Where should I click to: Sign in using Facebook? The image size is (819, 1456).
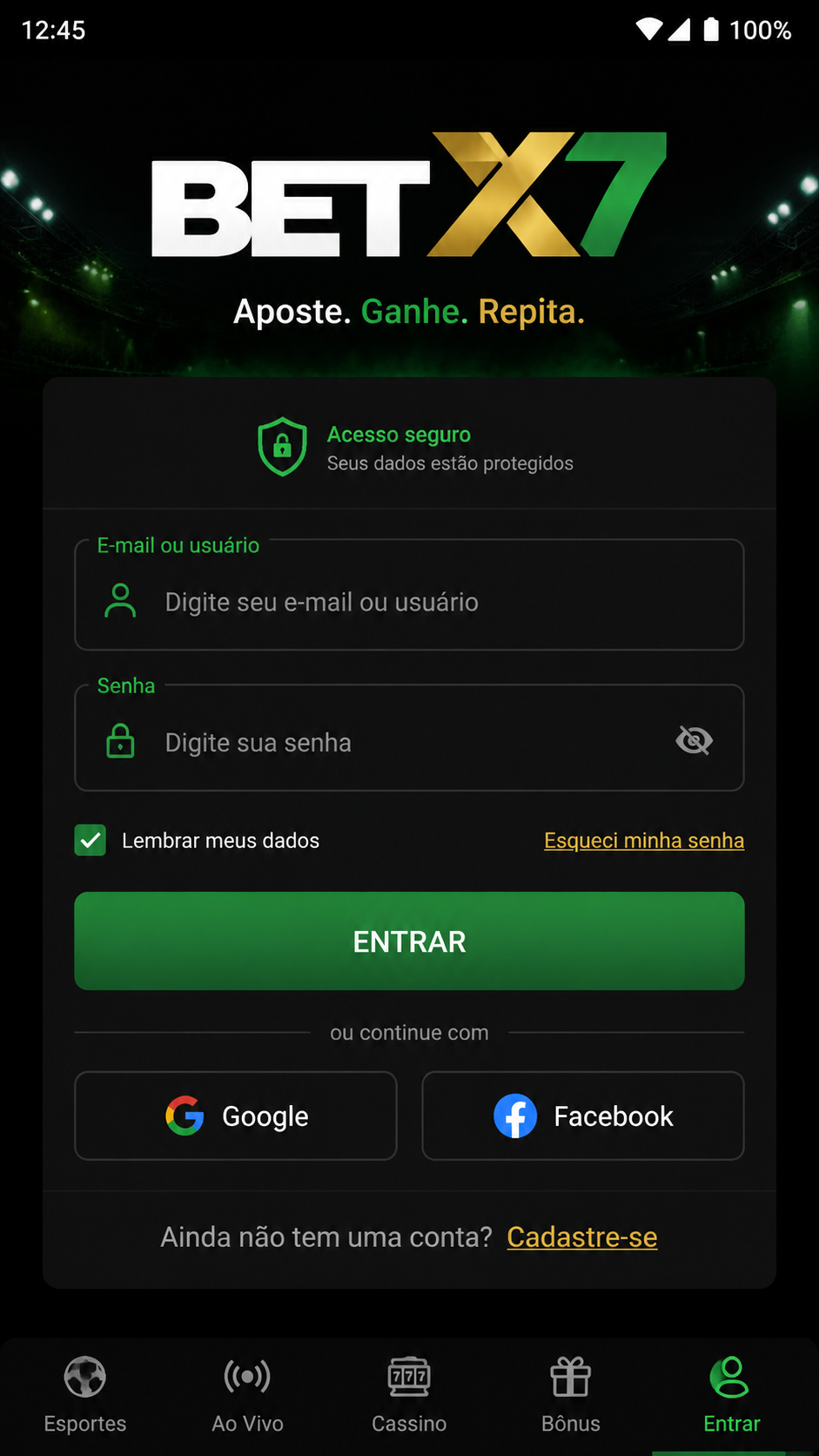[x=583, y=1116]
